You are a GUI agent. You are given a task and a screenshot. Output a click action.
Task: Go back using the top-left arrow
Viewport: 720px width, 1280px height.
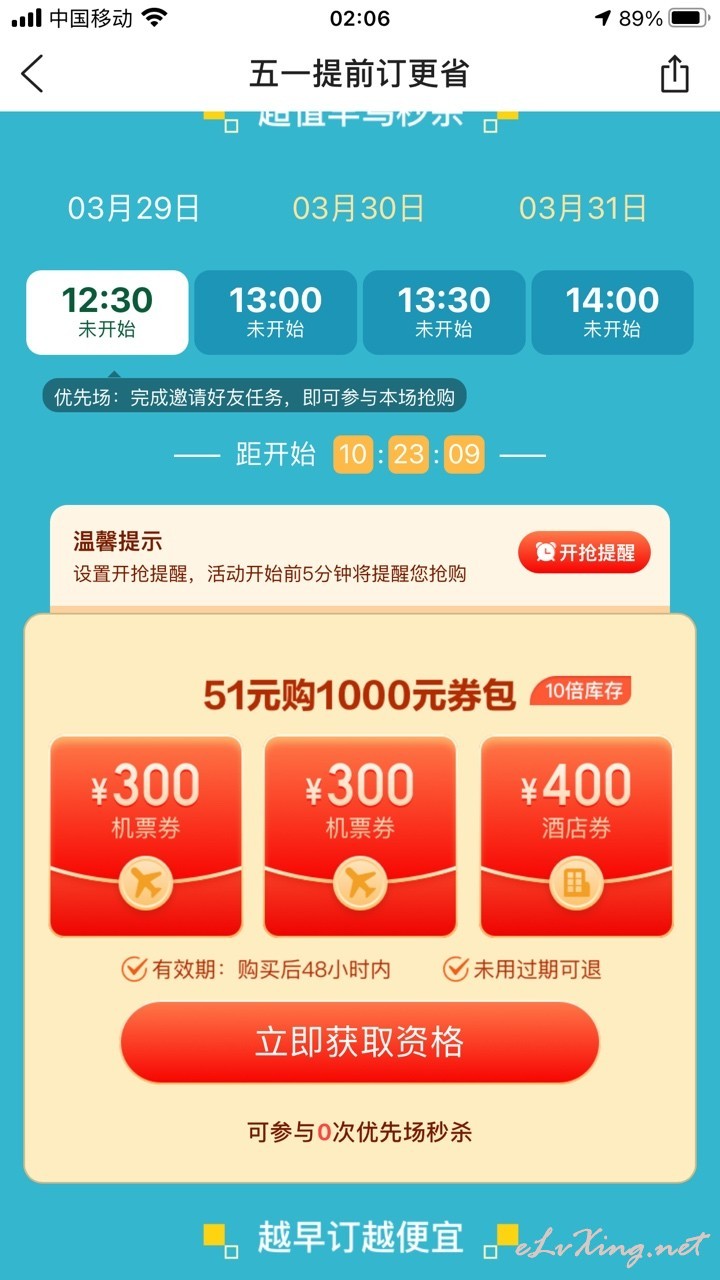tap(33, 74)
